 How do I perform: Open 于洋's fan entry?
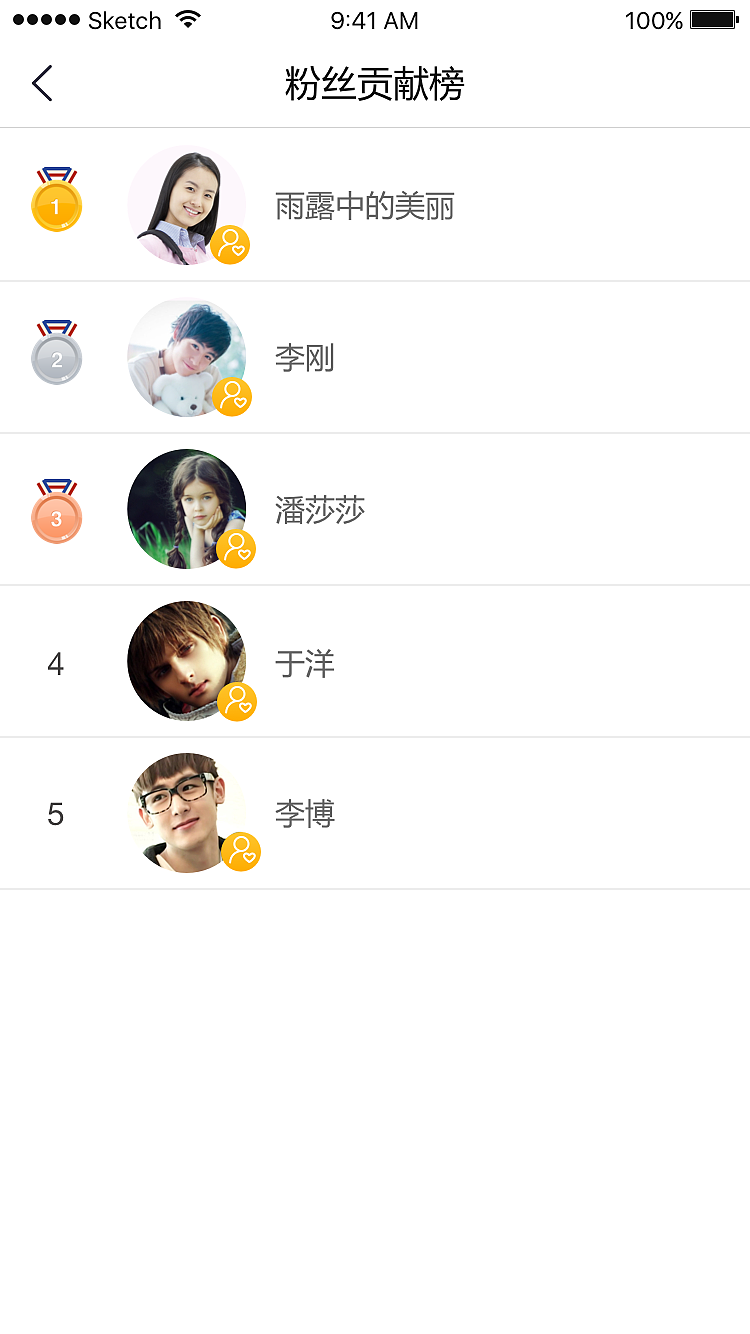(x=304, y=663)
